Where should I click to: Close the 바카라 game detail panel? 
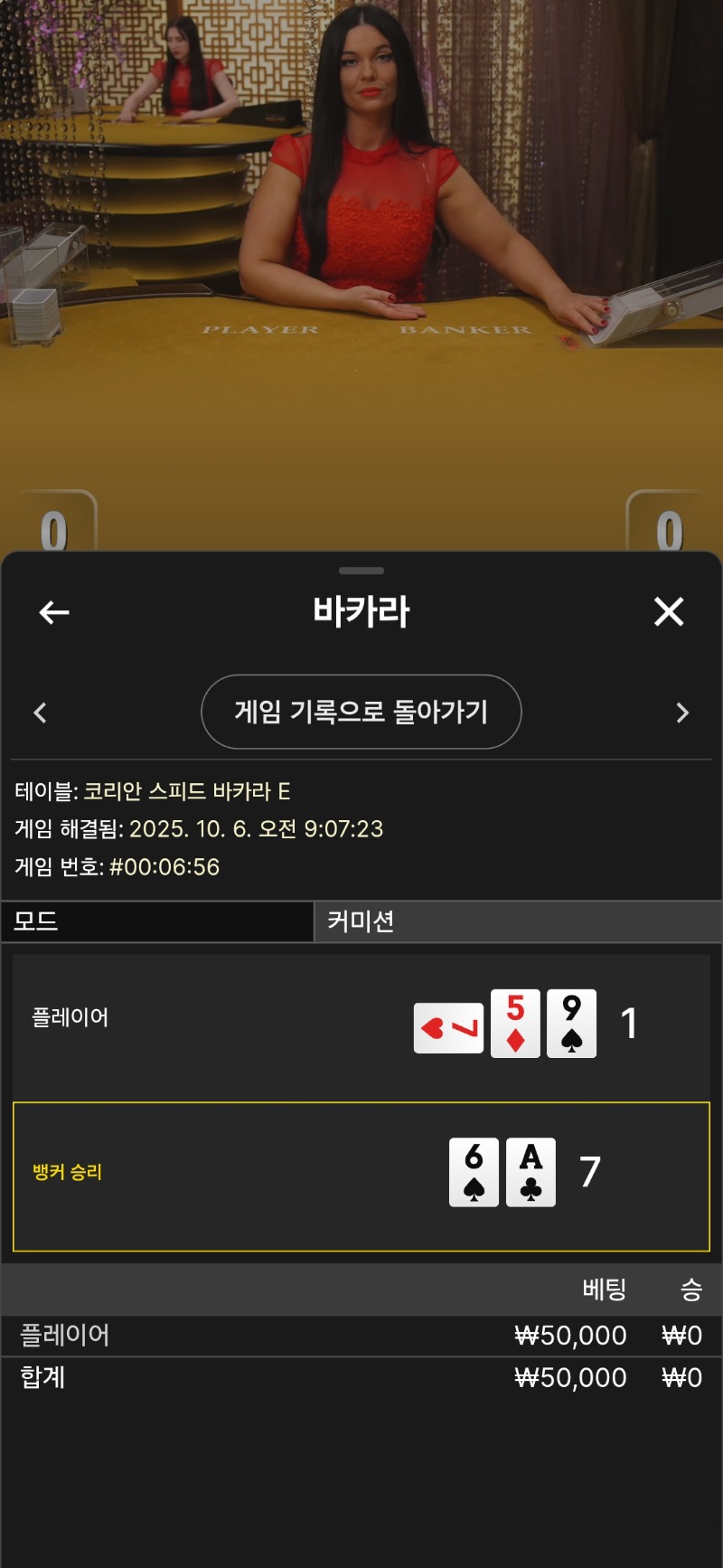click(669, 612)
